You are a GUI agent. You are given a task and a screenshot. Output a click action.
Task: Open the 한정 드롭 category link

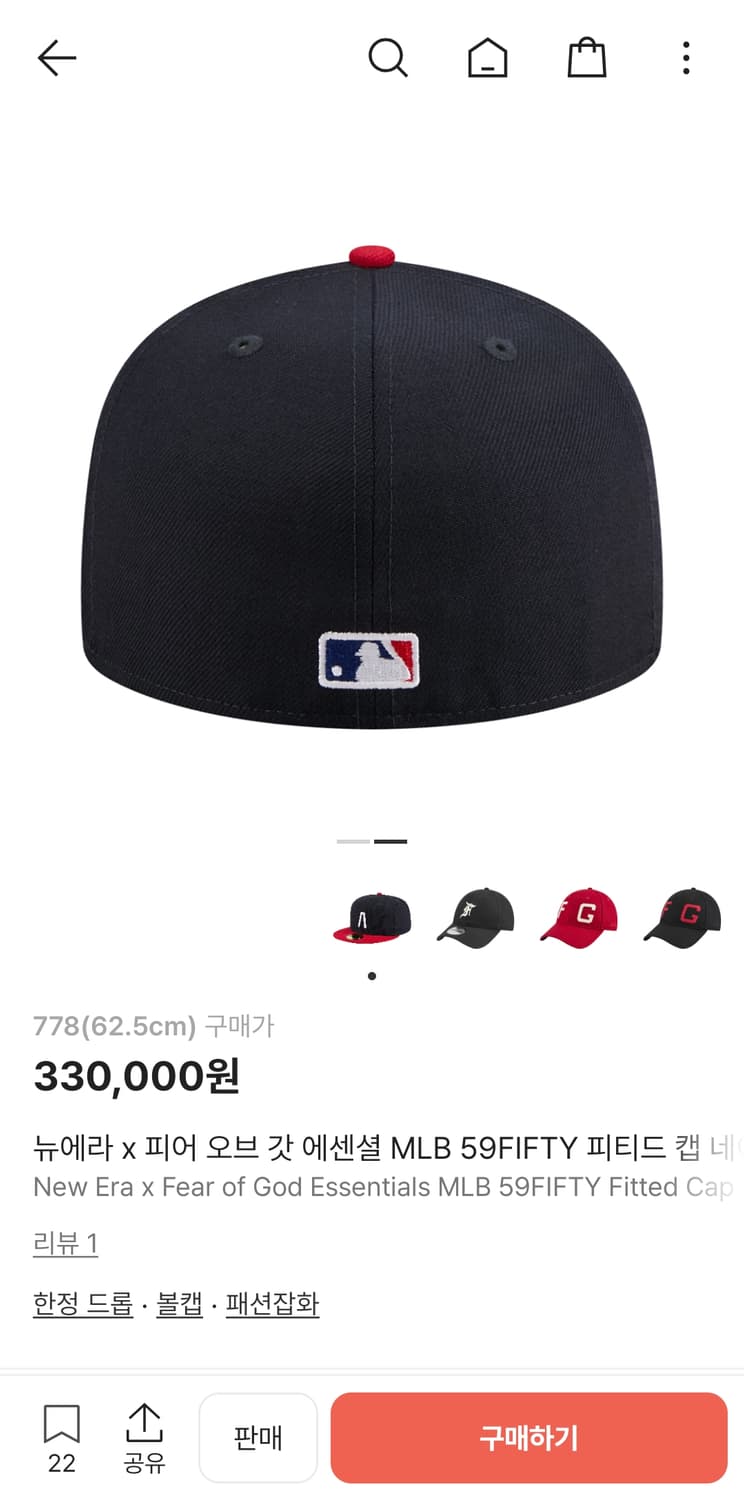[84, 1305]
